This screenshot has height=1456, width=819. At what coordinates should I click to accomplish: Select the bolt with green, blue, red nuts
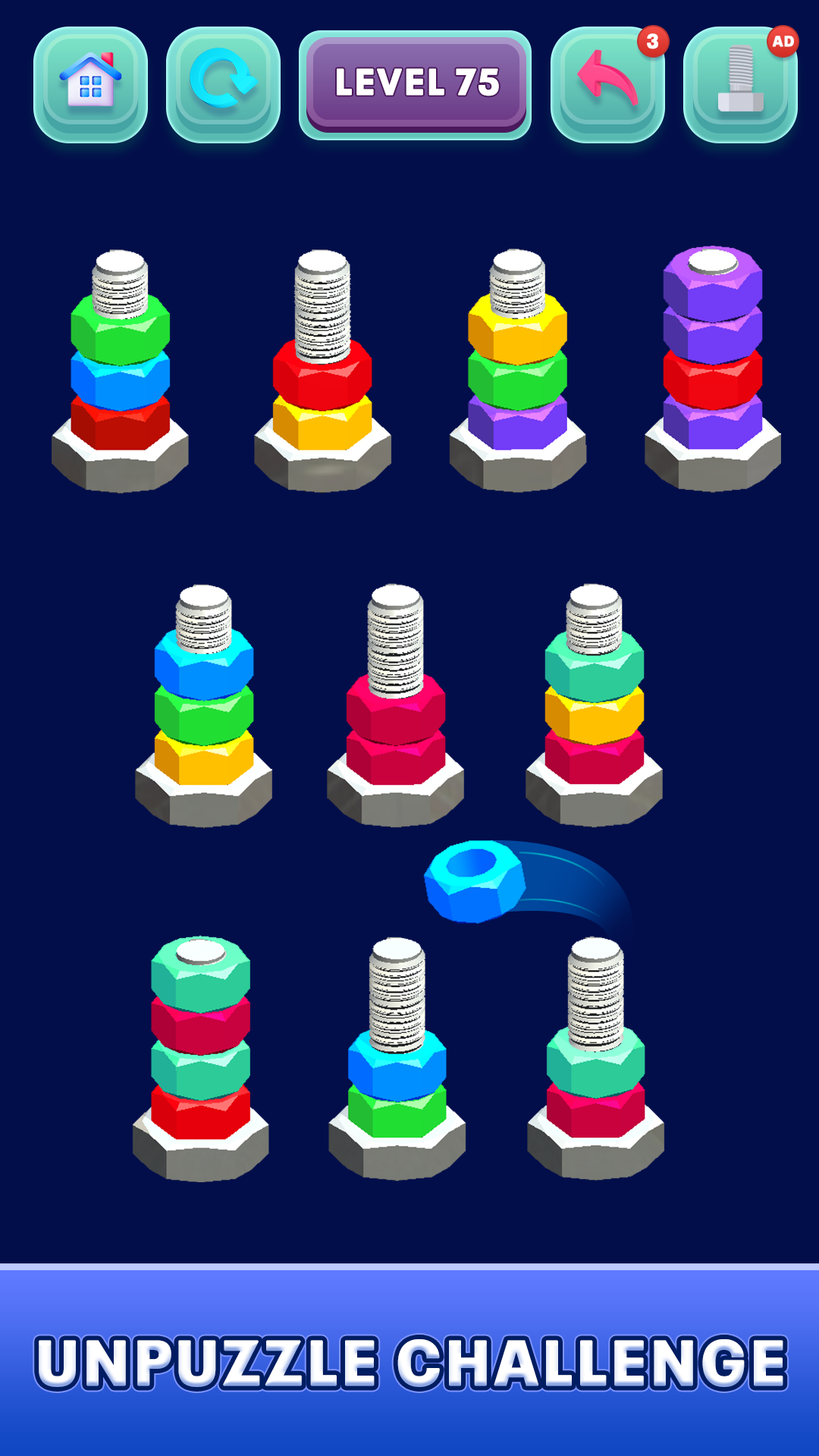coord(120,372)
